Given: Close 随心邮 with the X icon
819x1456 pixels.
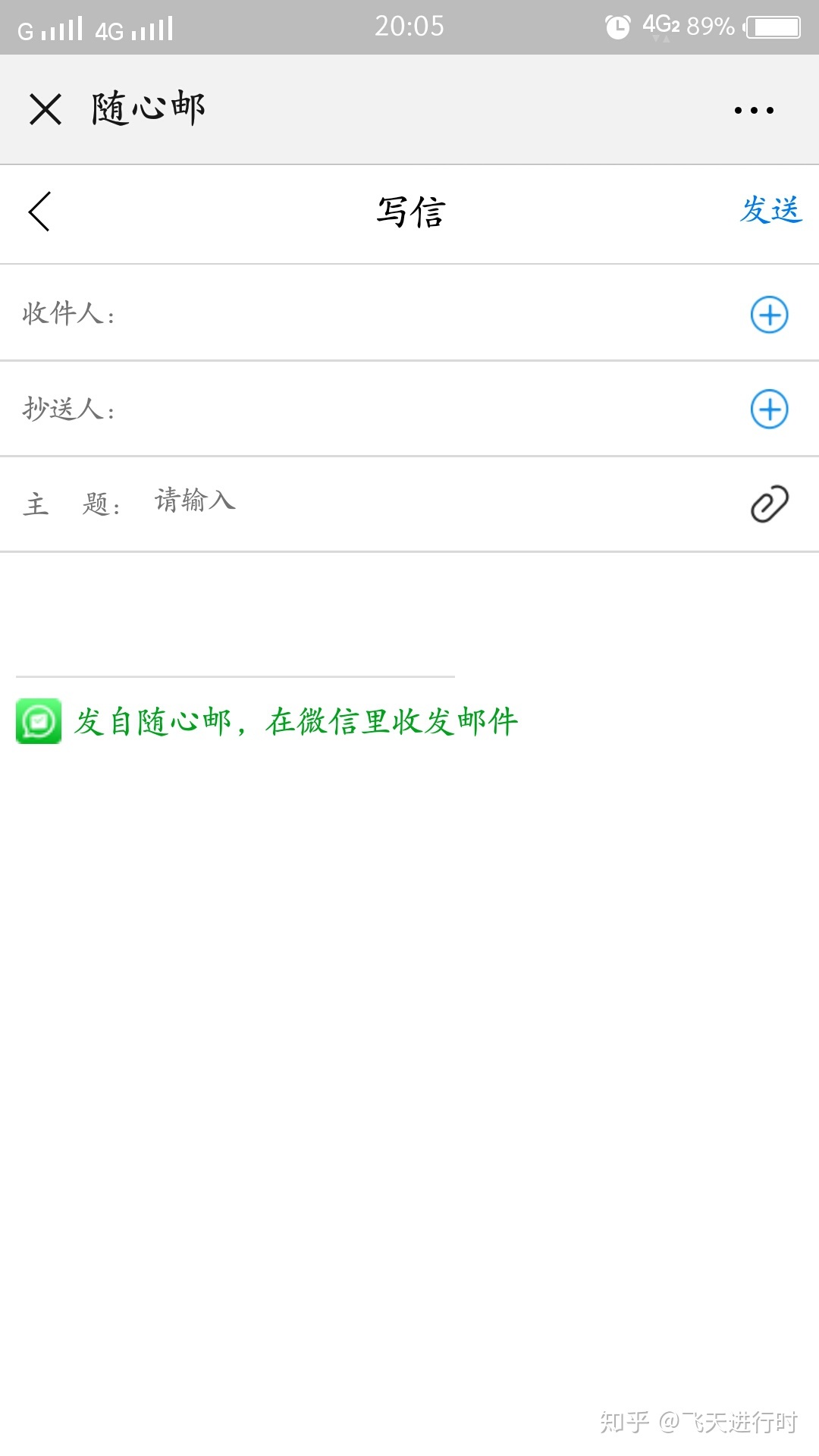Looking at the screenshot, I should pyautogui.click(x=45, y=108).
